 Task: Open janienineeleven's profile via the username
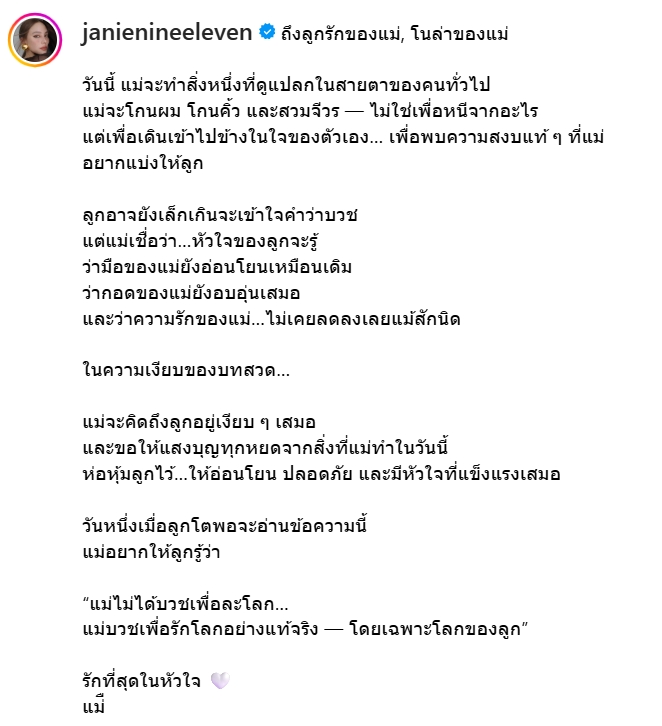coord(166,33)
